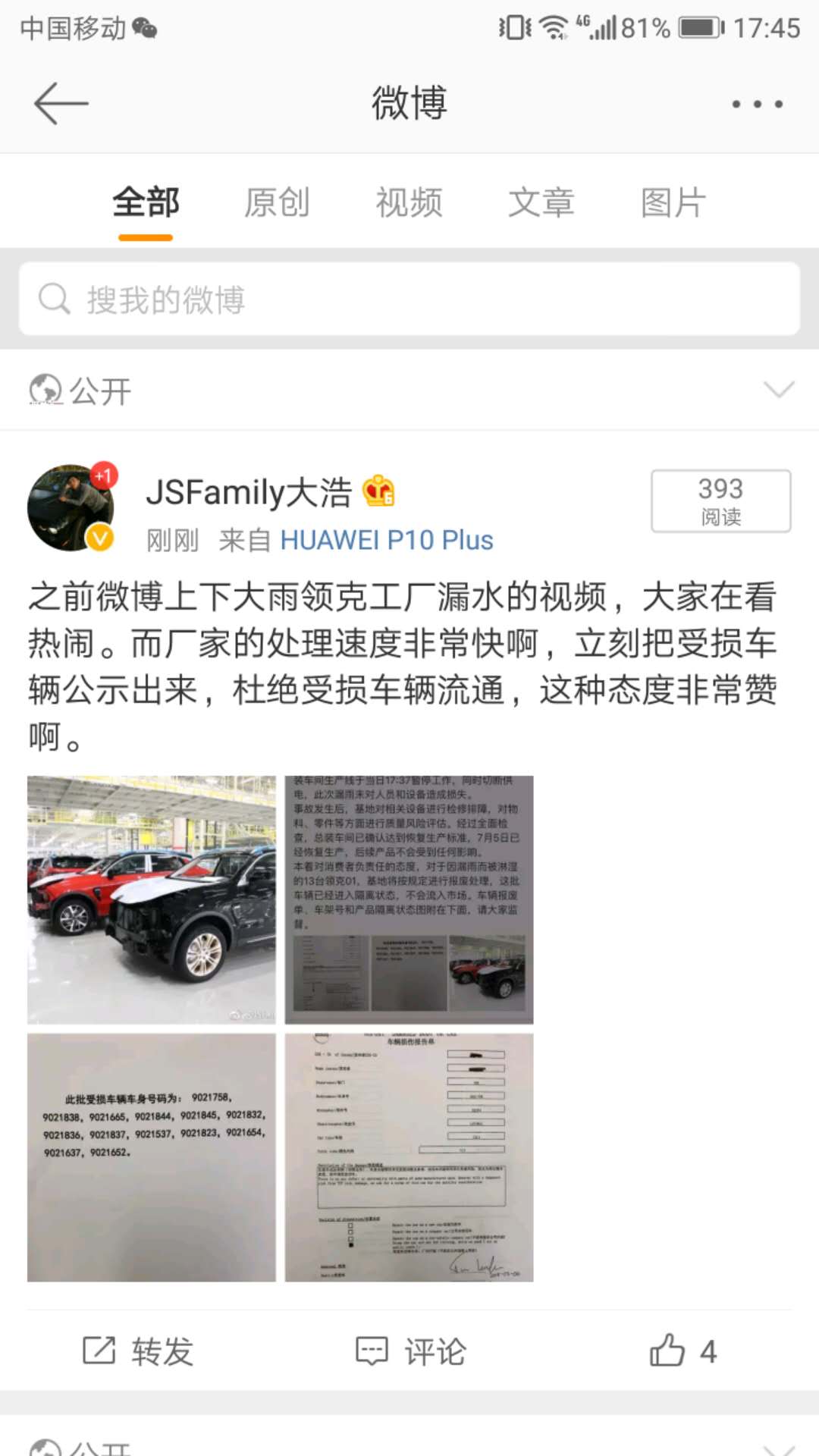Switch to the 原创 tab
This screenshot has width=819, height=1456.
tap(277, 202)
